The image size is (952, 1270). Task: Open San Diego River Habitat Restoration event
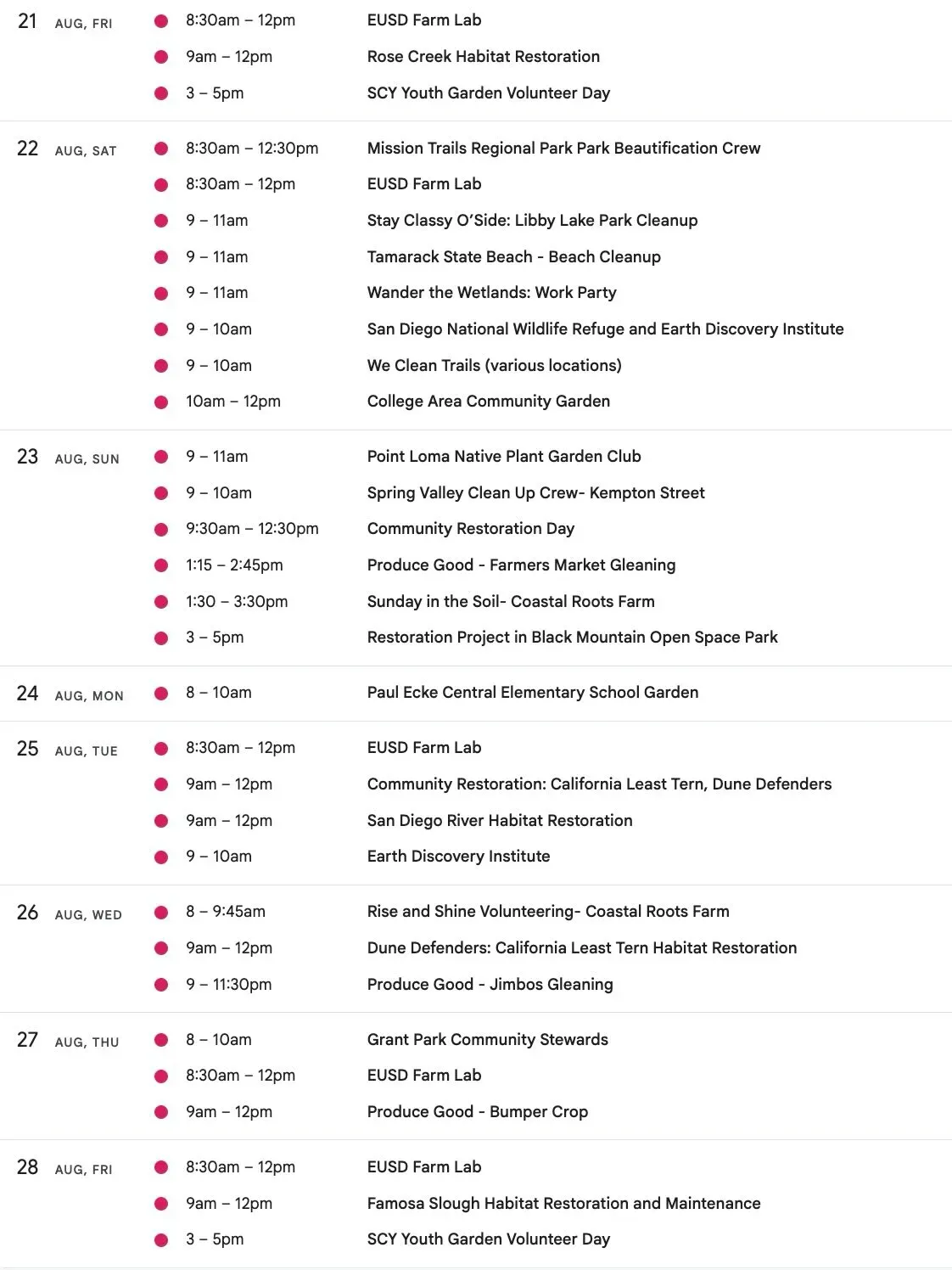pos(500,821)
